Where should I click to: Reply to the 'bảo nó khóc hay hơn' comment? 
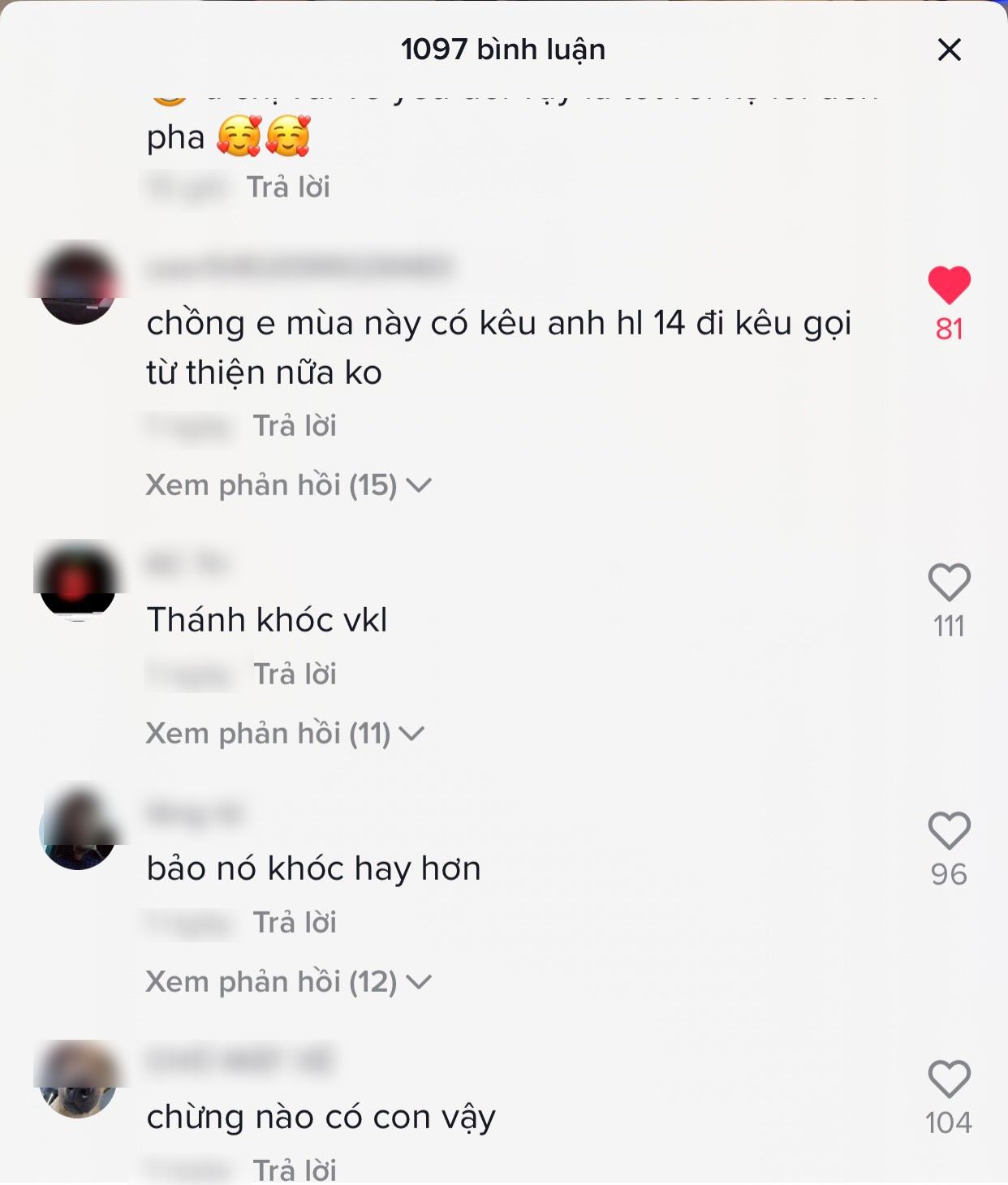tap(295, 922)
